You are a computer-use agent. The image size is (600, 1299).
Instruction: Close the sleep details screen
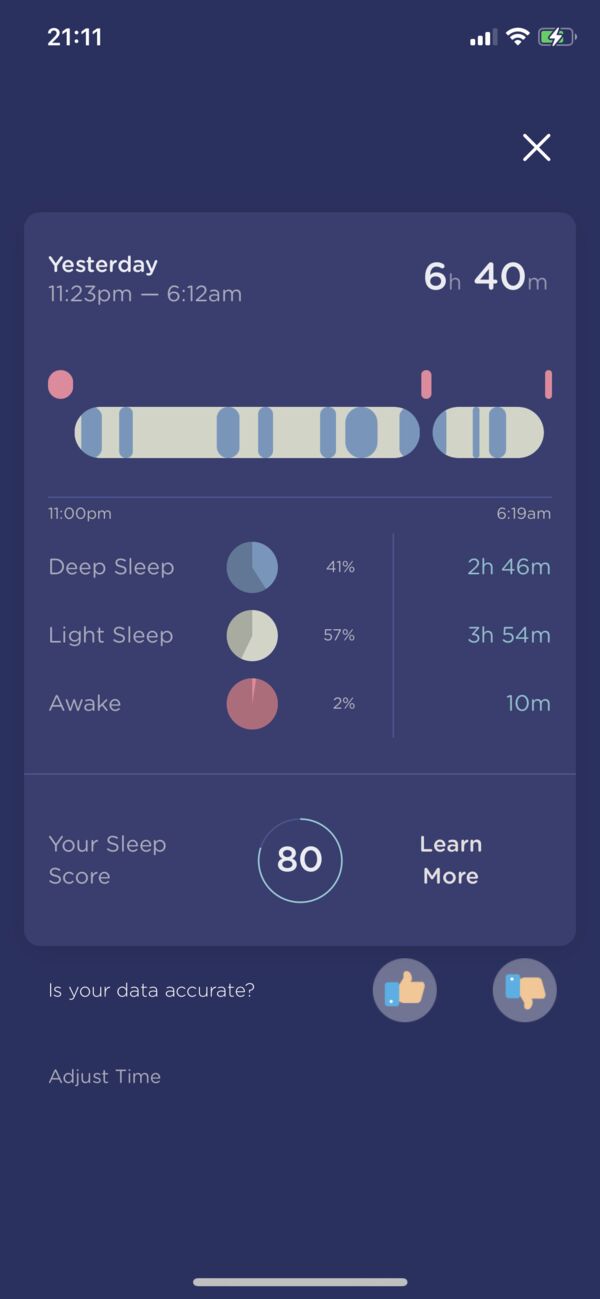click(537, 148)
